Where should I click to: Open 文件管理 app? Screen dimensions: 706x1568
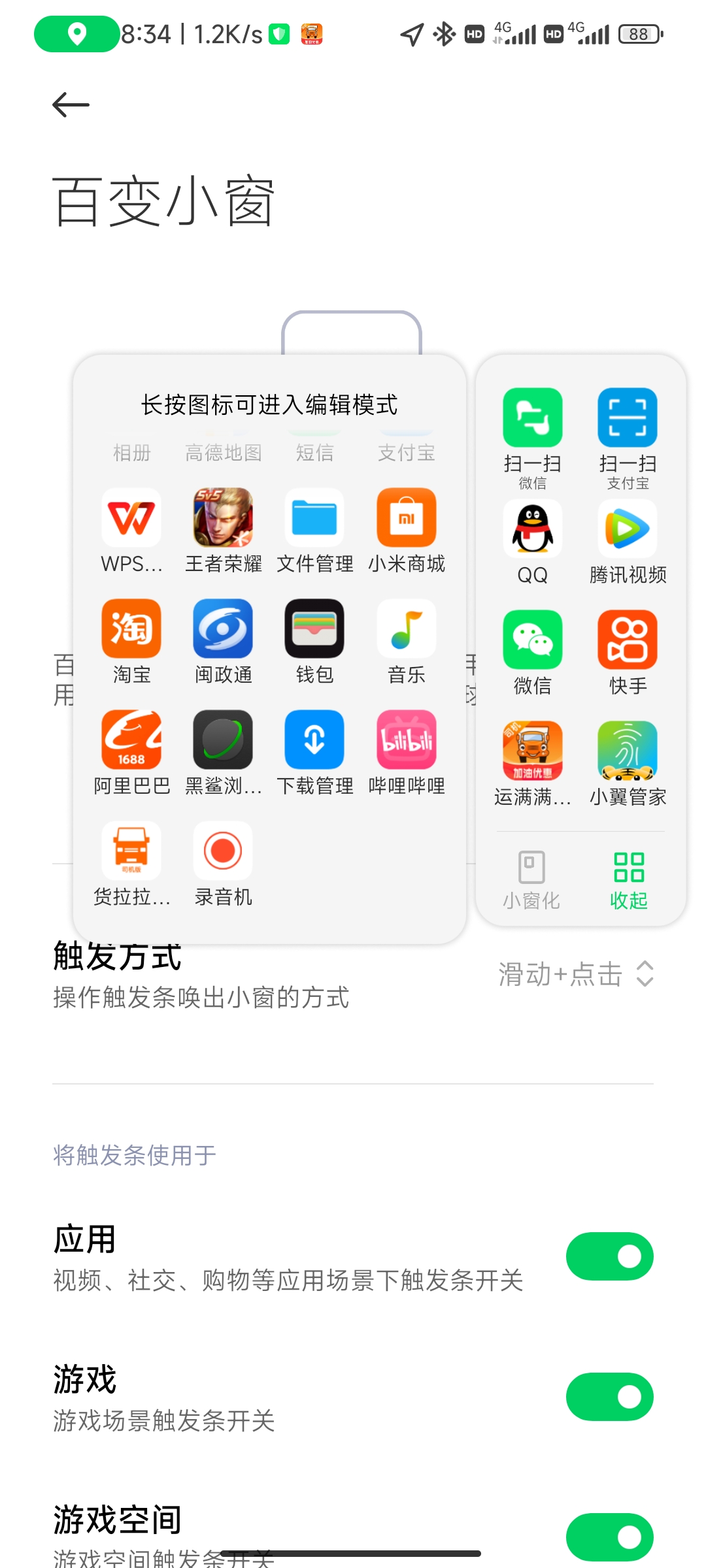[314, 519]
